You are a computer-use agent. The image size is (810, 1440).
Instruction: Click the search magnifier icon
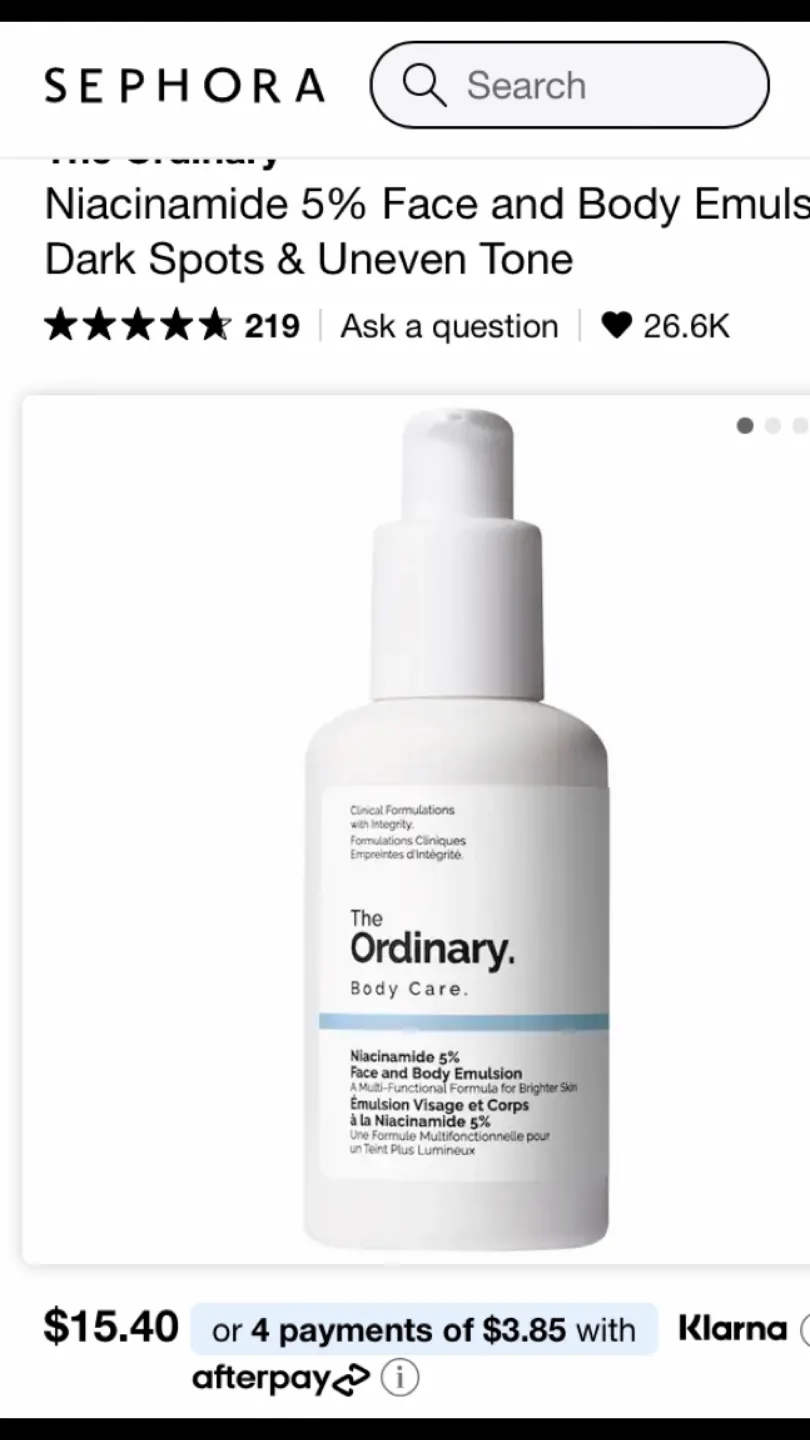coord(424,85)
